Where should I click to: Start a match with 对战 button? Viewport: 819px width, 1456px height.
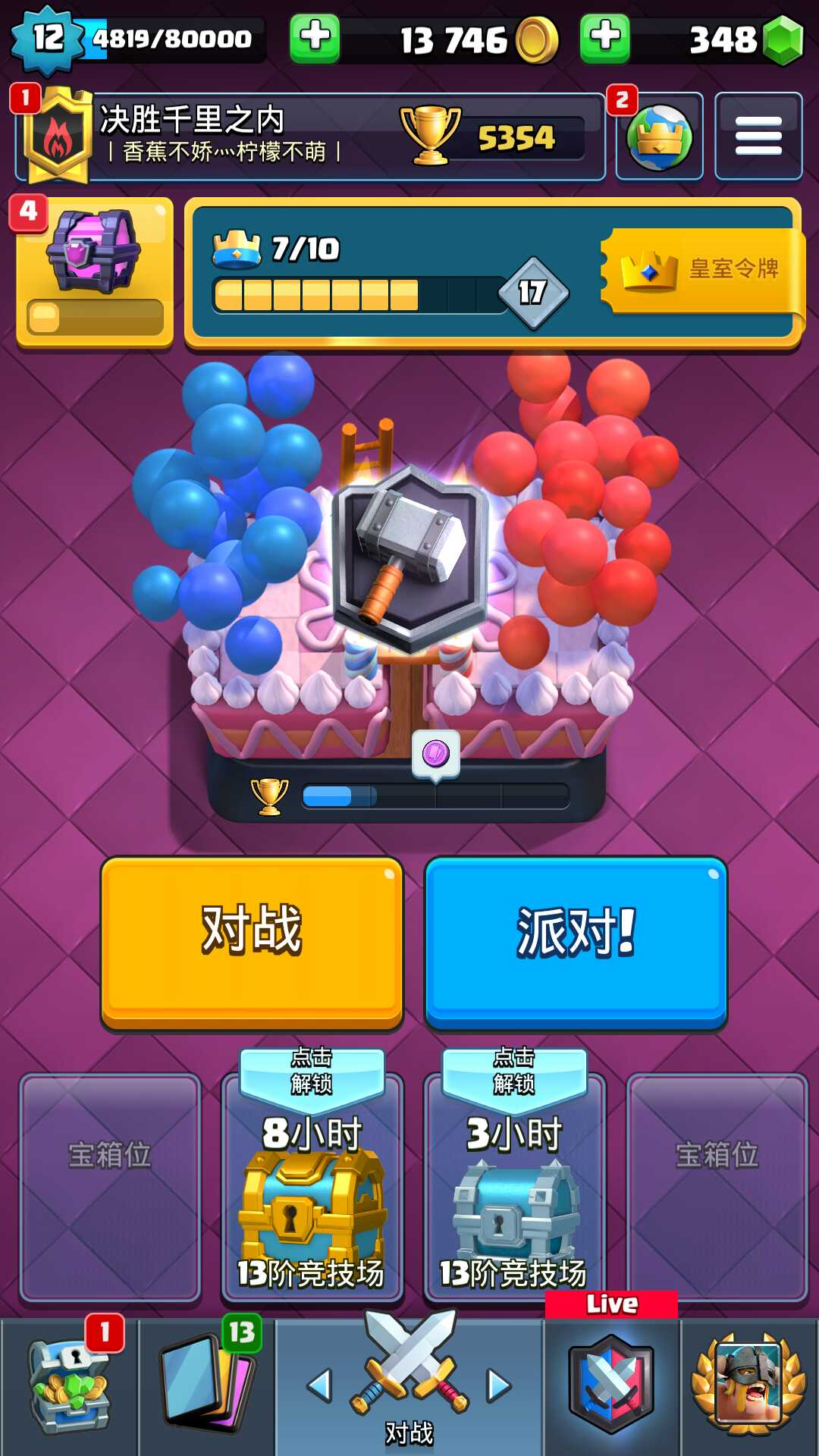tap(252, 943)
